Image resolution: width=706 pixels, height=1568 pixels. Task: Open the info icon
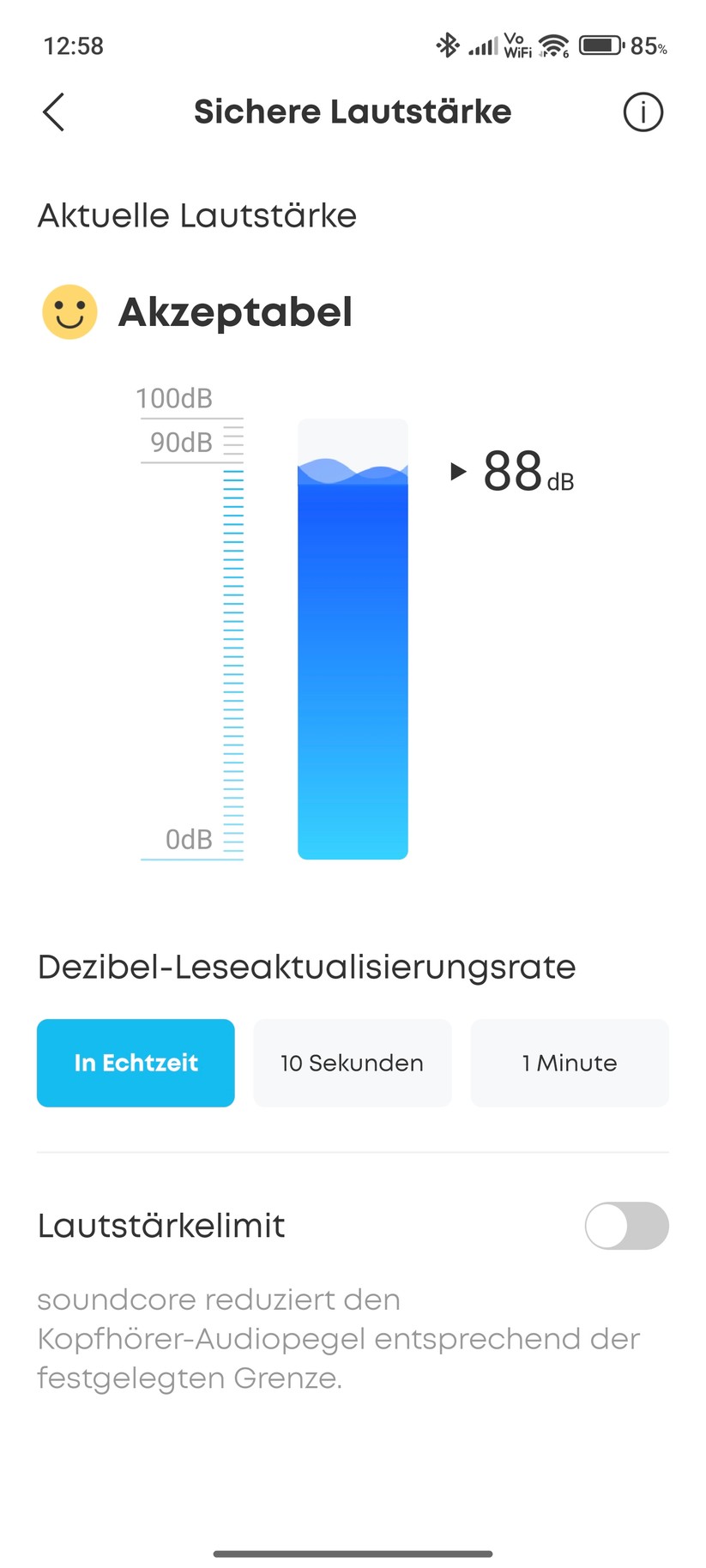[x=643, y=112]
